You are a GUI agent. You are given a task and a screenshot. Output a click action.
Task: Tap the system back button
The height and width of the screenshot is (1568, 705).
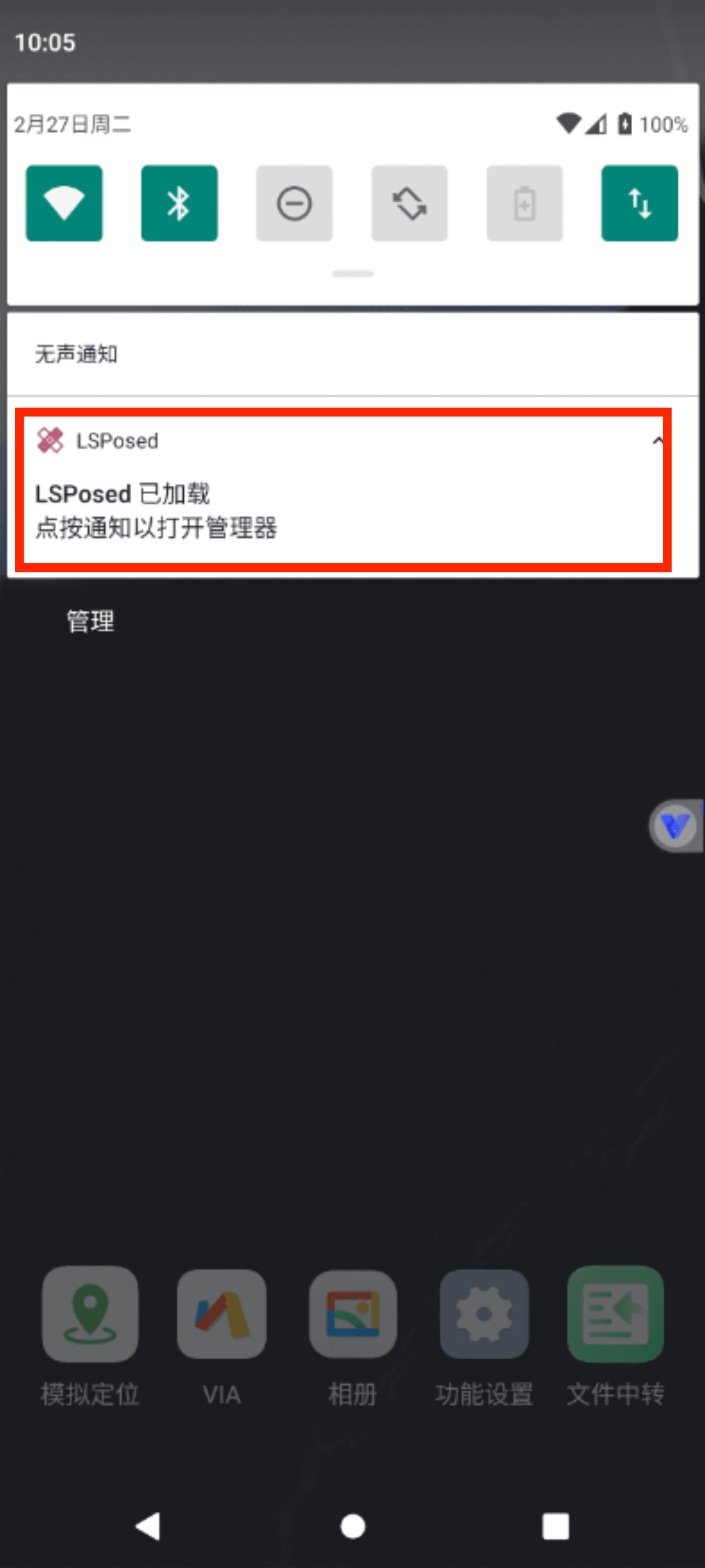[x=148, y=1525]
